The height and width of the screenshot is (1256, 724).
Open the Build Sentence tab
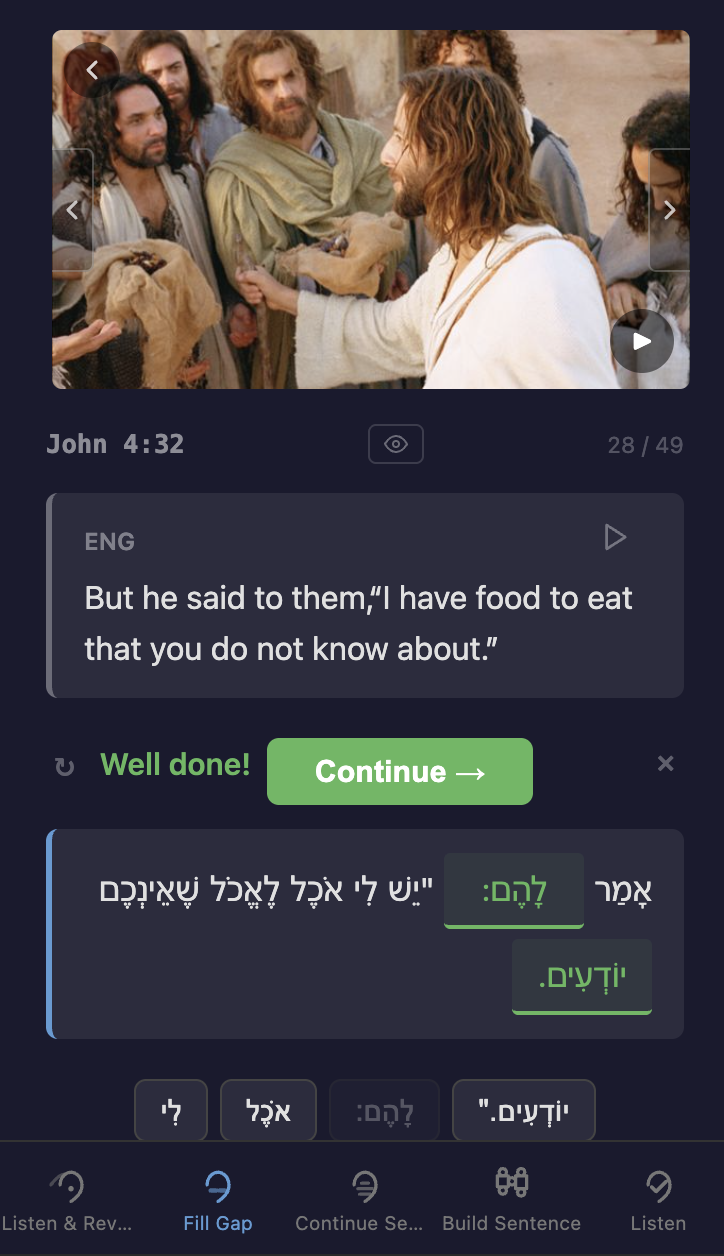[x=511, y=1201]
